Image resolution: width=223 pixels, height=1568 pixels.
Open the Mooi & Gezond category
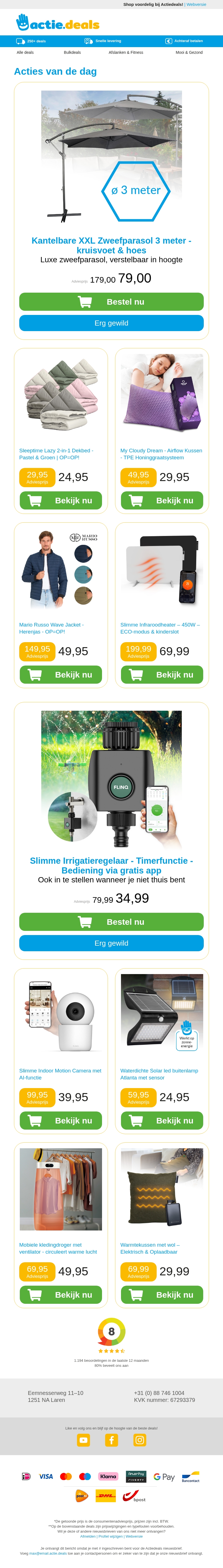pyautogui.click(x=189, y=52)
